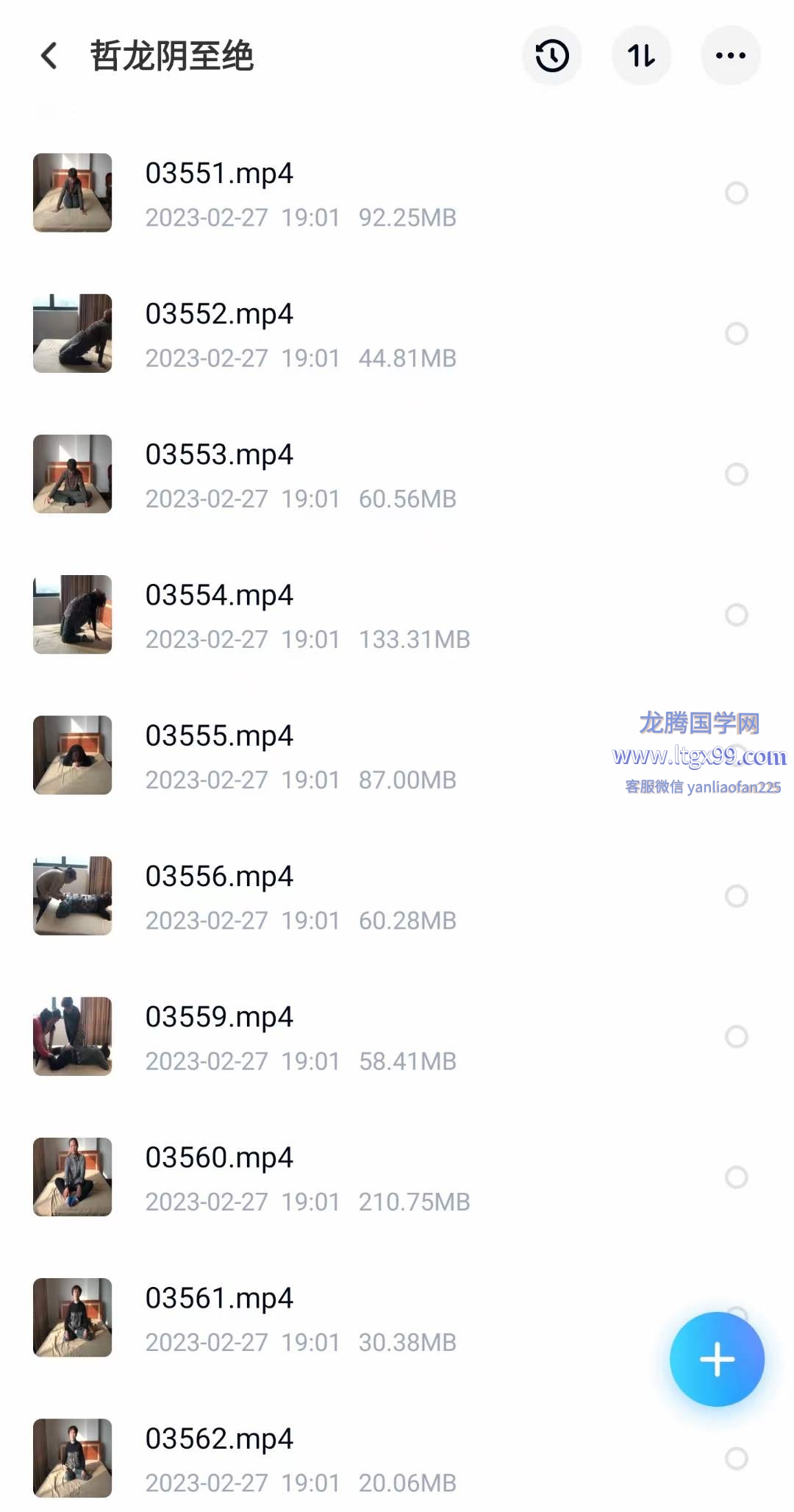The image size is (794, 1512).
Task: Select the circle next to 03552.mp4
Action: tap(737, 334)
